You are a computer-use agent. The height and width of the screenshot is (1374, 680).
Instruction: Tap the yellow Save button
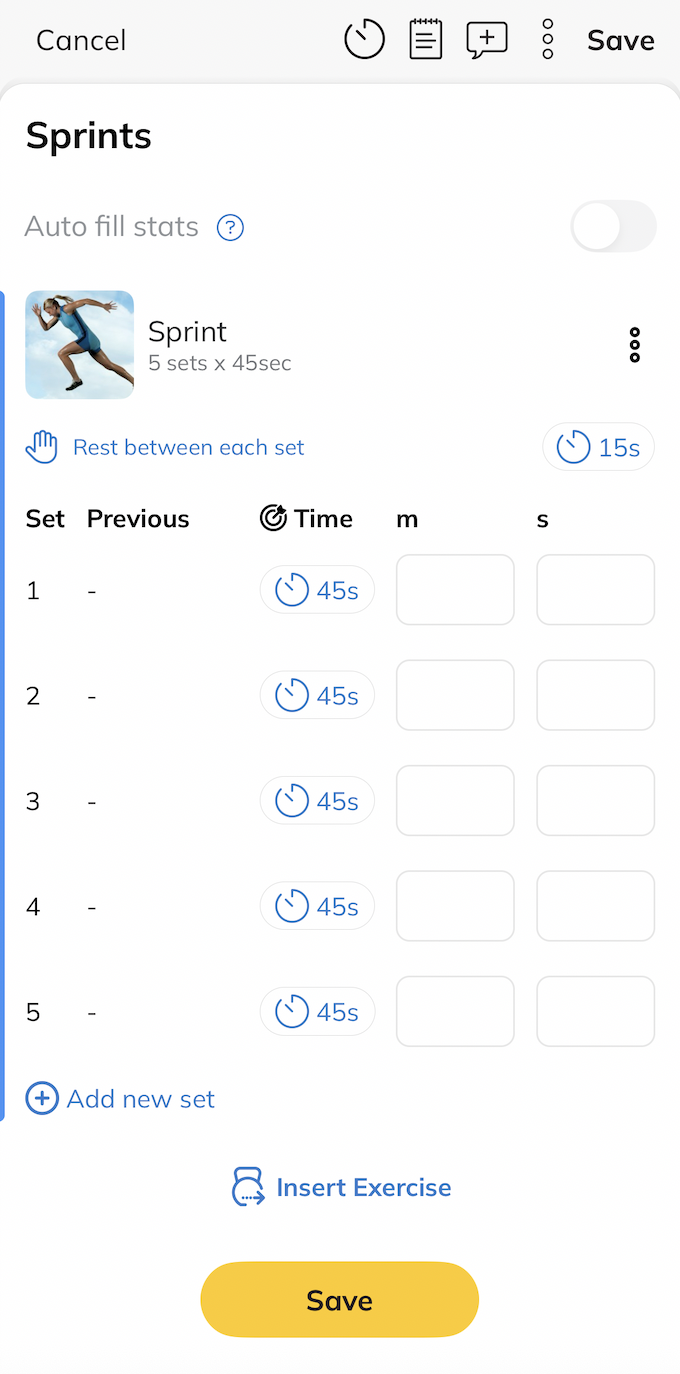tap(339, 1299)
